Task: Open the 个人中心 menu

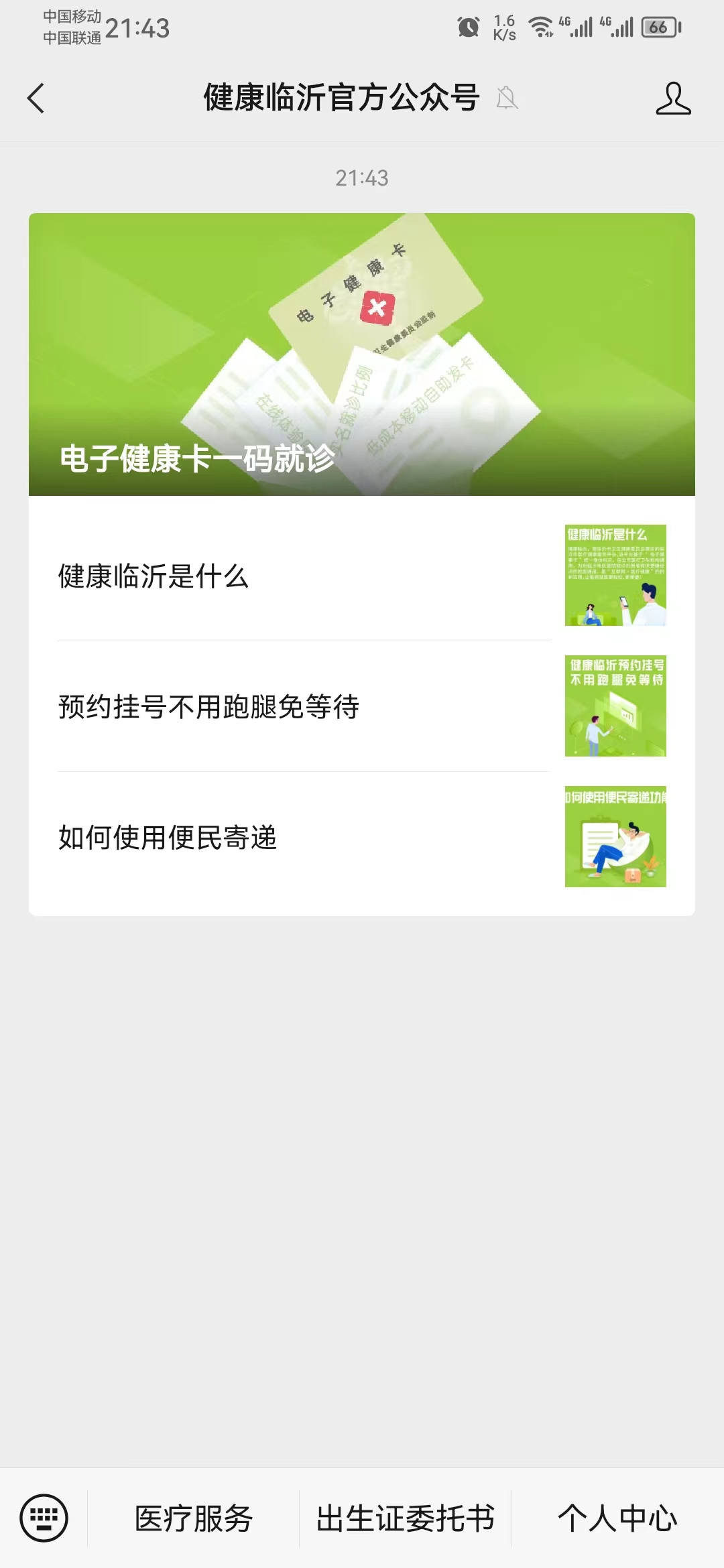Action: (x=617, y=1518)
